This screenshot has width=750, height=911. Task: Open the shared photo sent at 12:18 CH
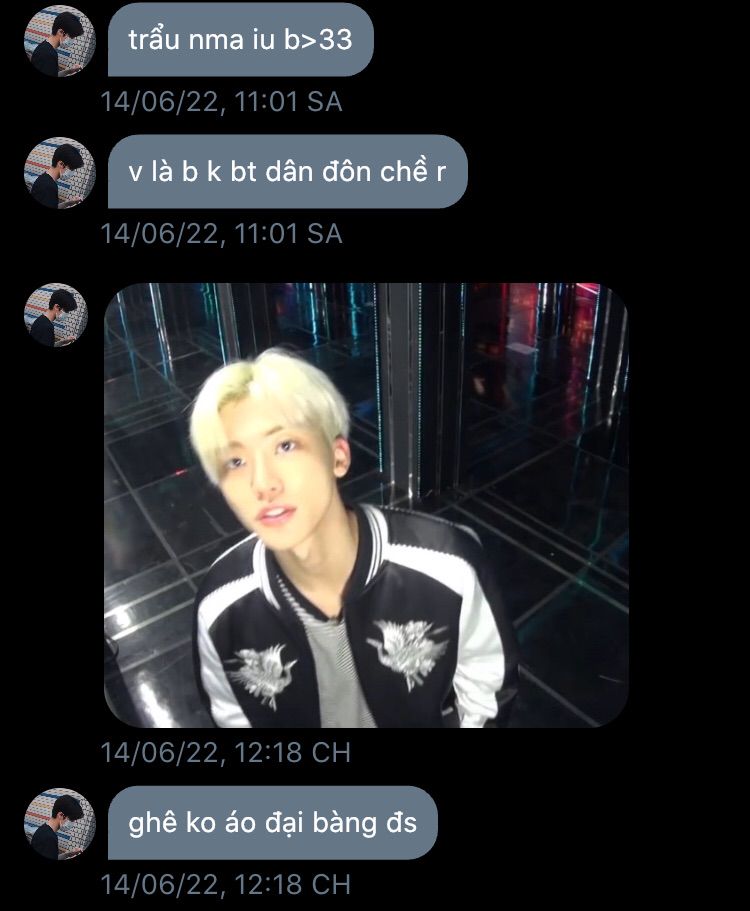[x=366, y=505]
